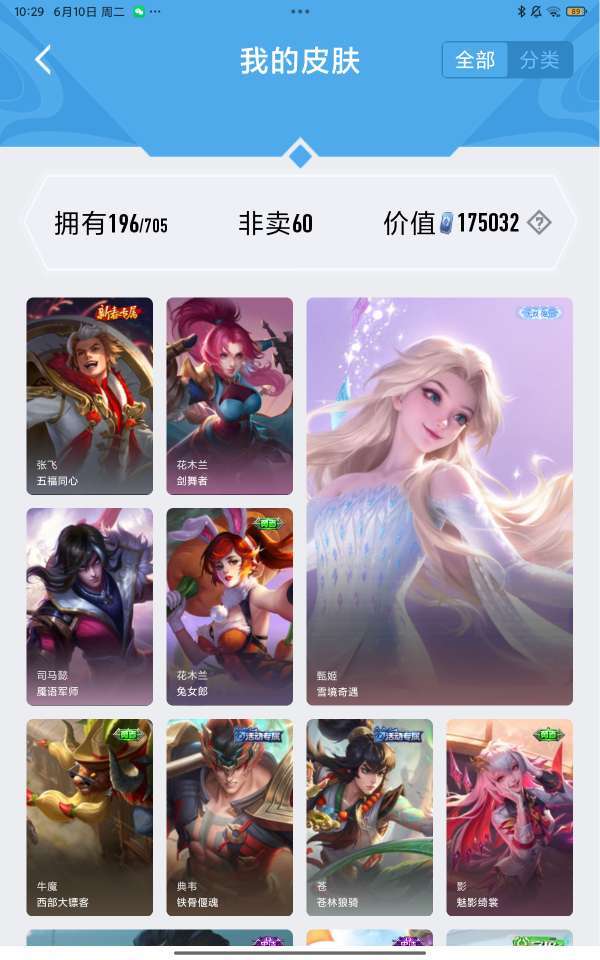The height and width of the screenshot is (960, 600).
Task: Open 牛魔 西部大镖客 skin card
Action: click(89, 817)
